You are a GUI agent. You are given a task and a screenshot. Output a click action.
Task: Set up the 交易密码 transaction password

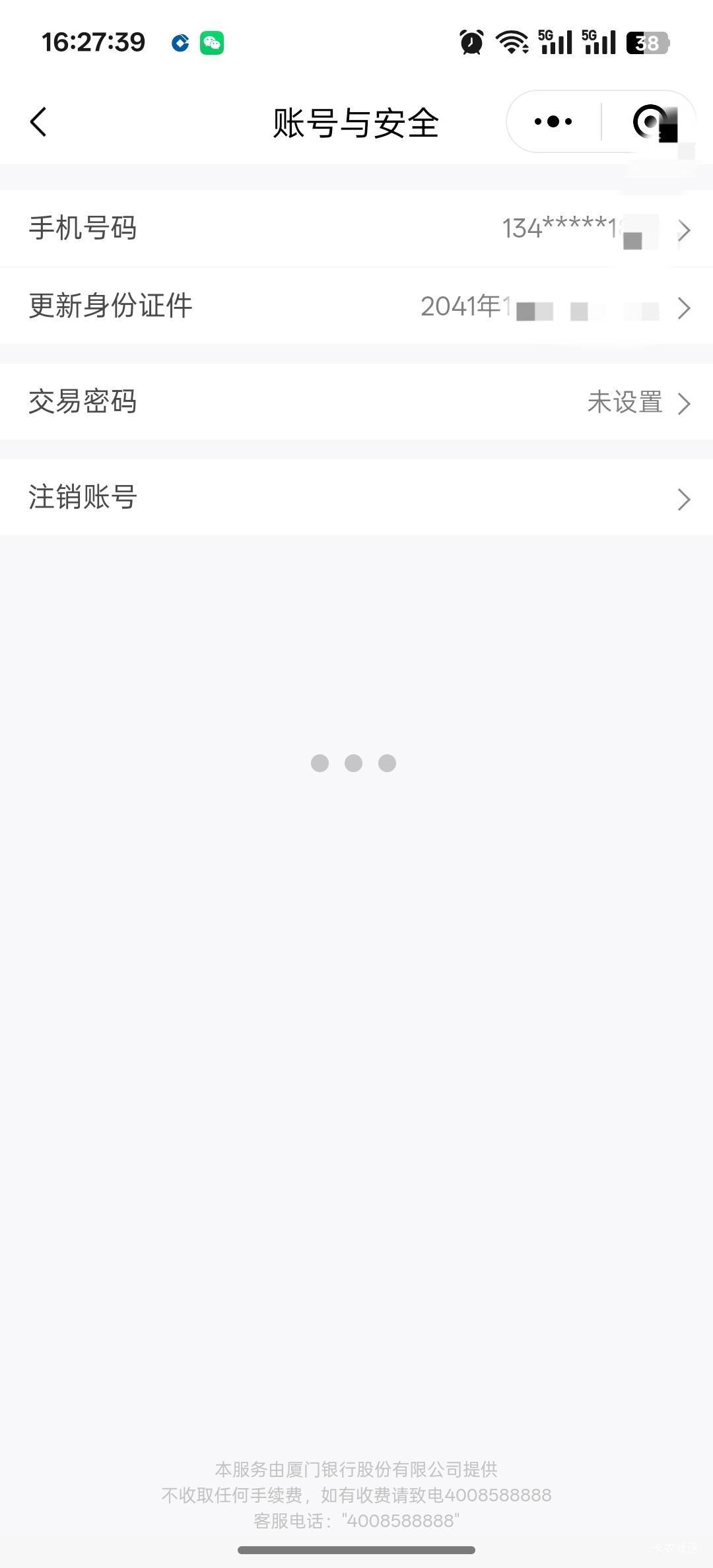(x=356, y=402)
